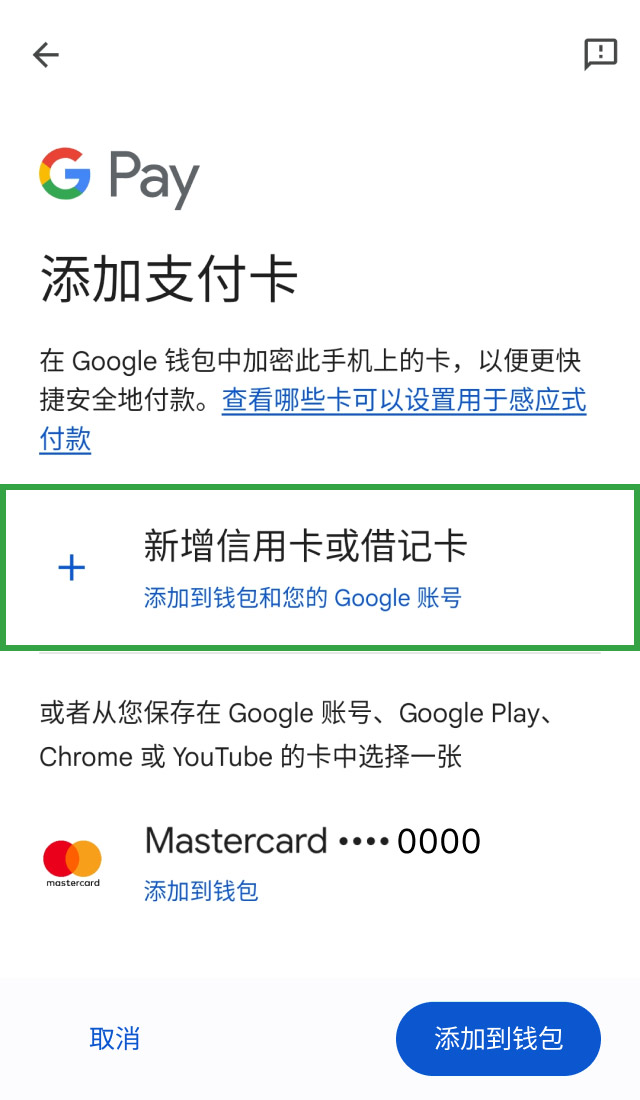
Task: Open the 查看哪些卡可以设置用于感应式付款 link
Action: [403, 401]
